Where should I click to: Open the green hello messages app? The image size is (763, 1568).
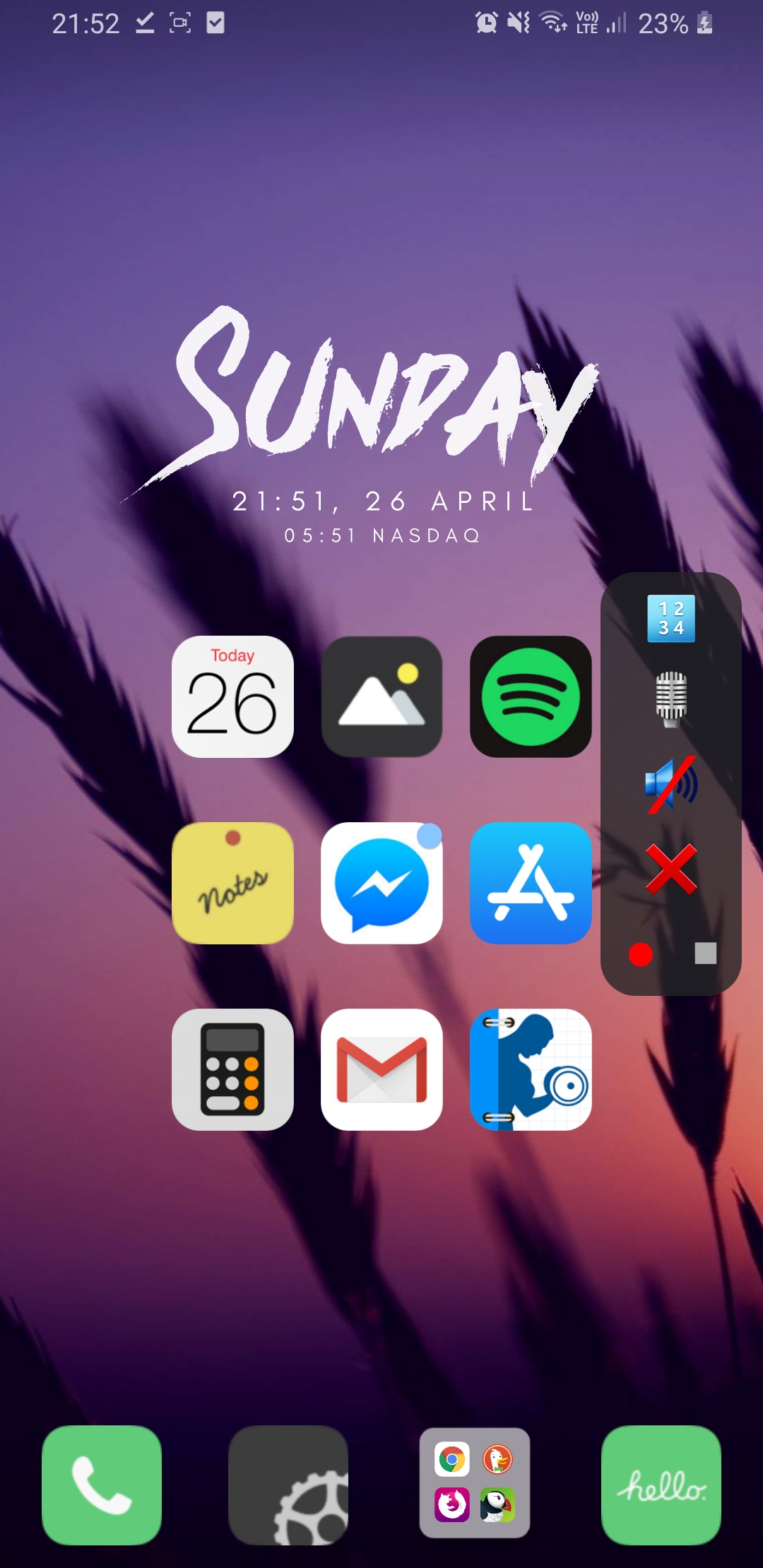(661, 1485)
